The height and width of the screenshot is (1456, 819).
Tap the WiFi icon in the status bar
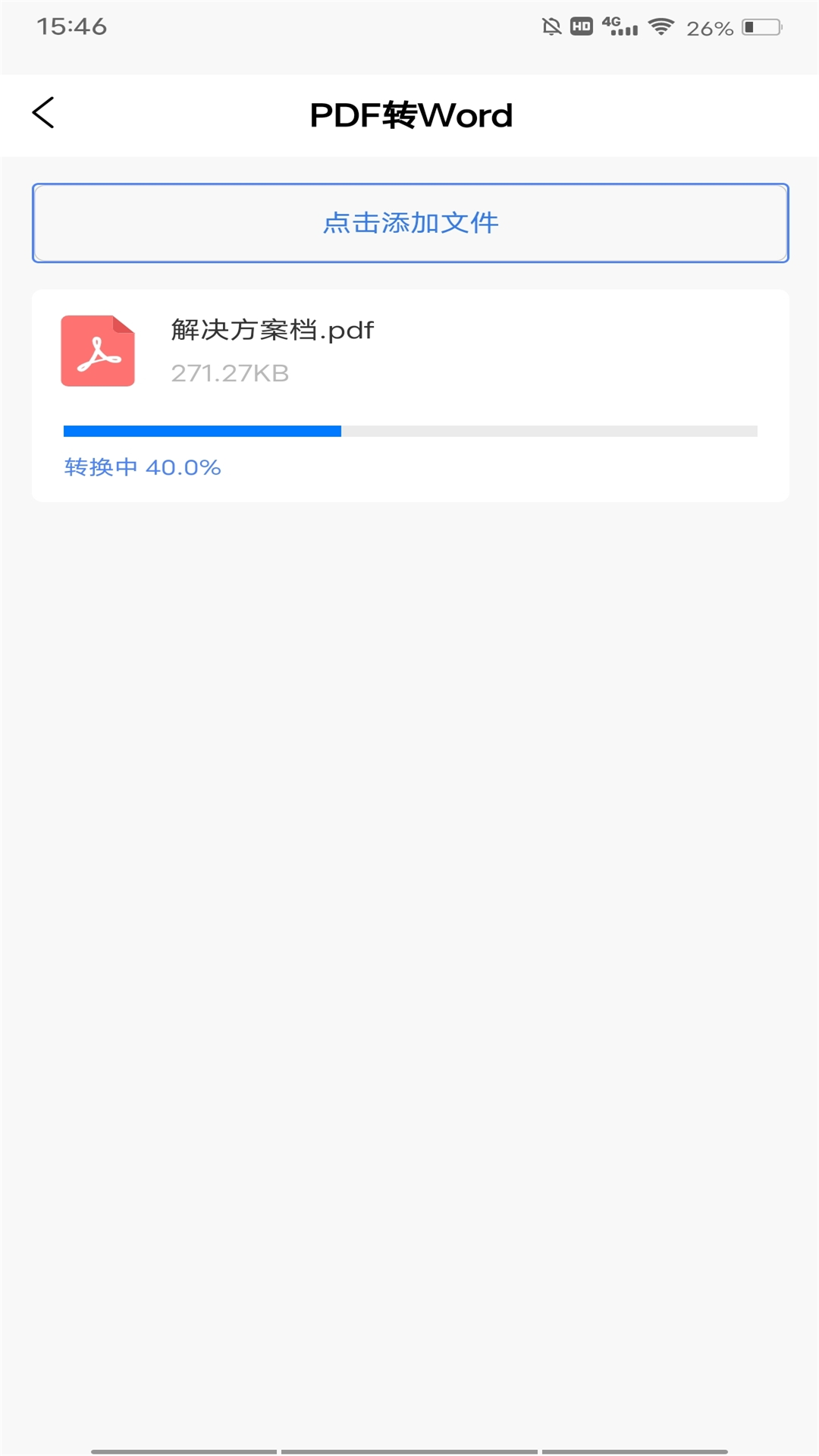tap(664, 24)
